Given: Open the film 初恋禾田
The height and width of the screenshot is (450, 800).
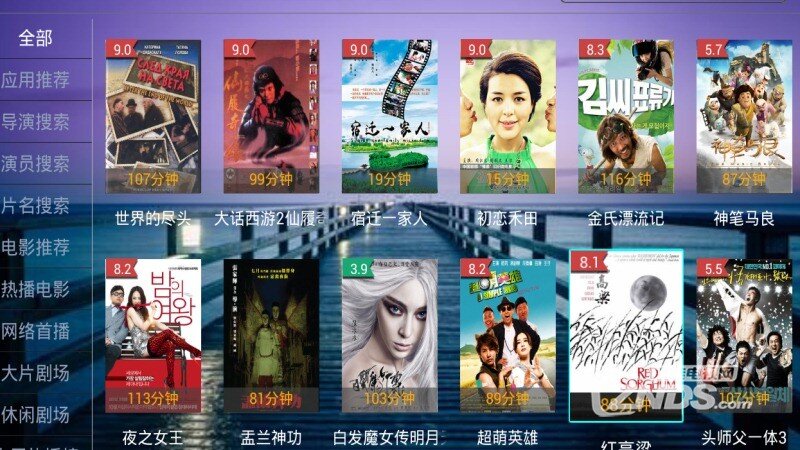Looking at the screenshot, I should point(507,116).
